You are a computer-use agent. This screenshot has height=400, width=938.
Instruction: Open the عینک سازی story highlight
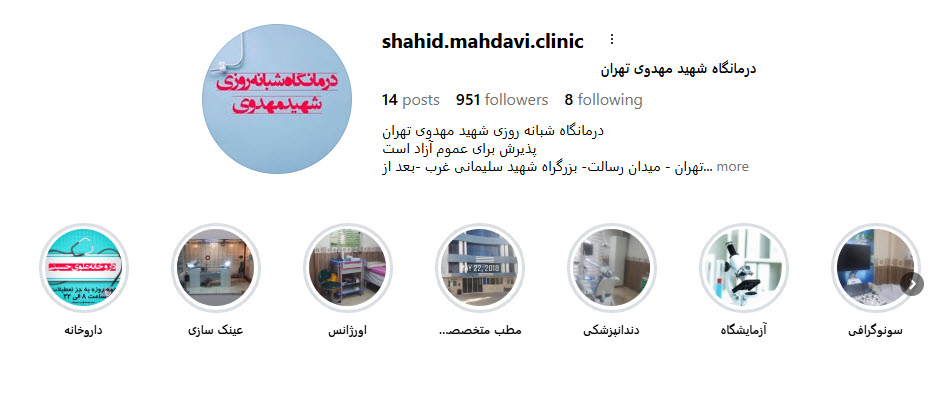[216, 268]
